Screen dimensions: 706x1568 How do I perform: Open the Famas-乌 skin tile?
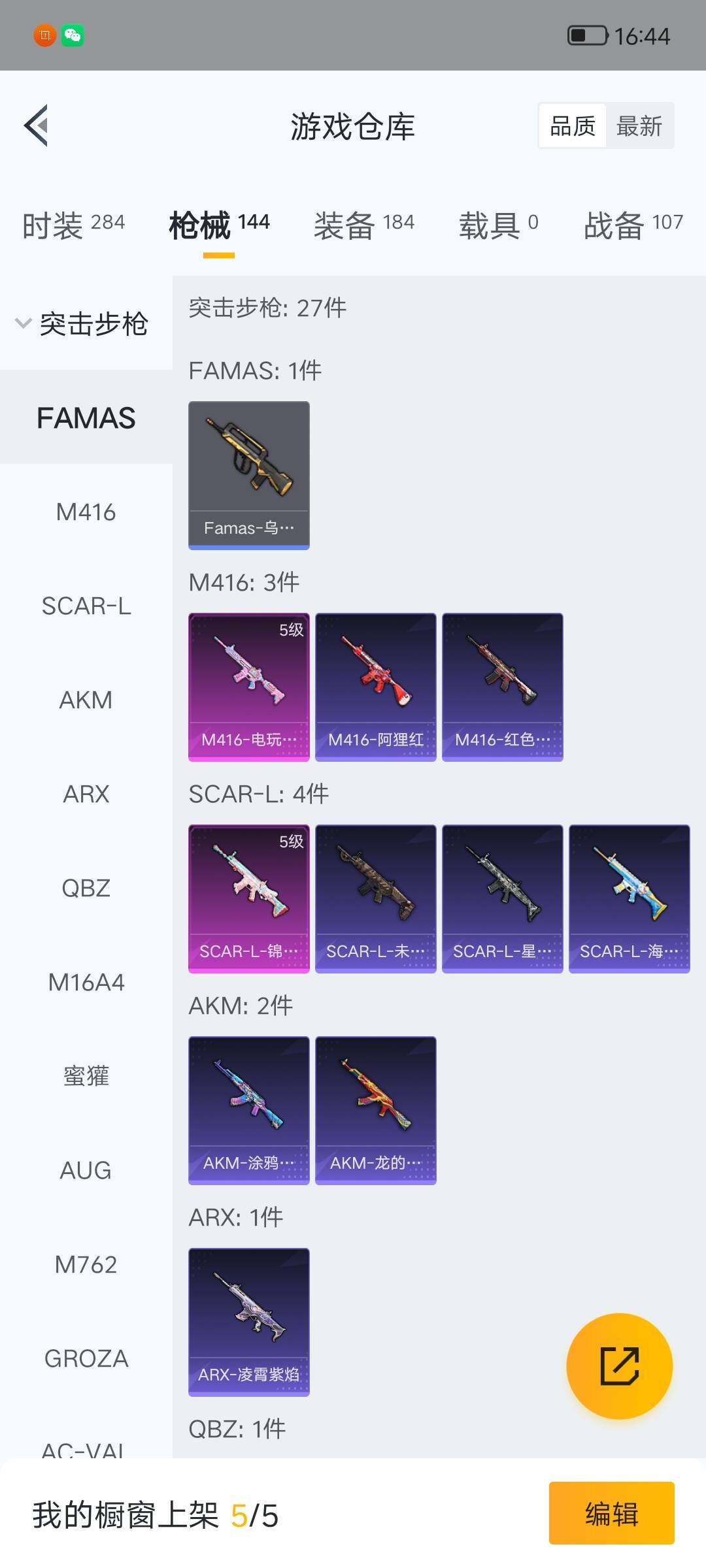[248, 475]
